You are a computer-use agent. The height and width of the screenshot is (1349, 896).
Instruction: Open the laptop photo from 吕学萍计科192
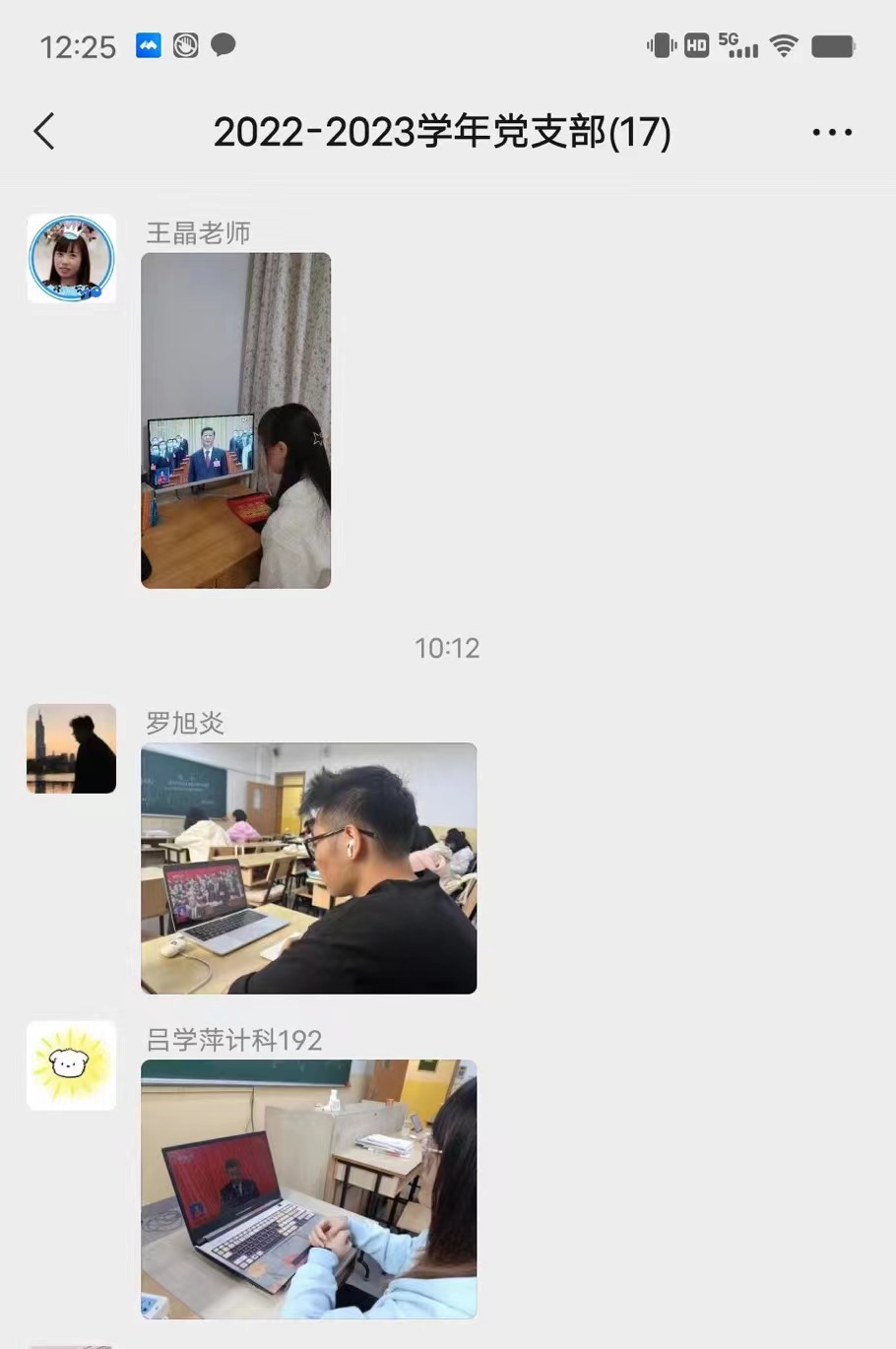[308, 1188]
